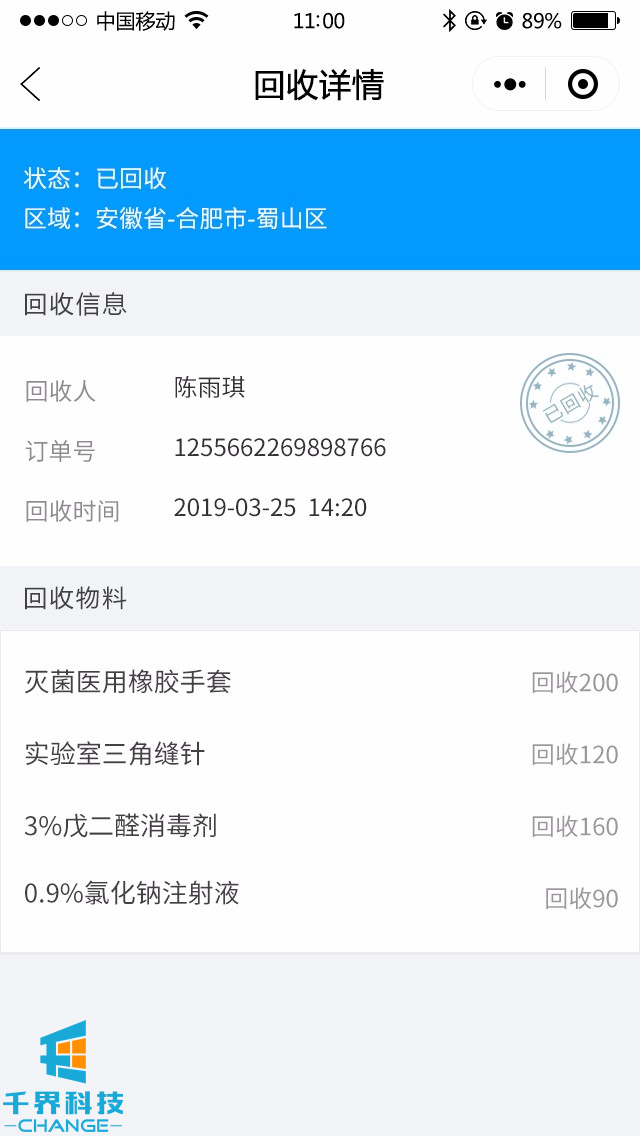The height and width of the screenshot is (1136, 640).
Task: Close the mini program with the circle button
Action: (582, 85)
